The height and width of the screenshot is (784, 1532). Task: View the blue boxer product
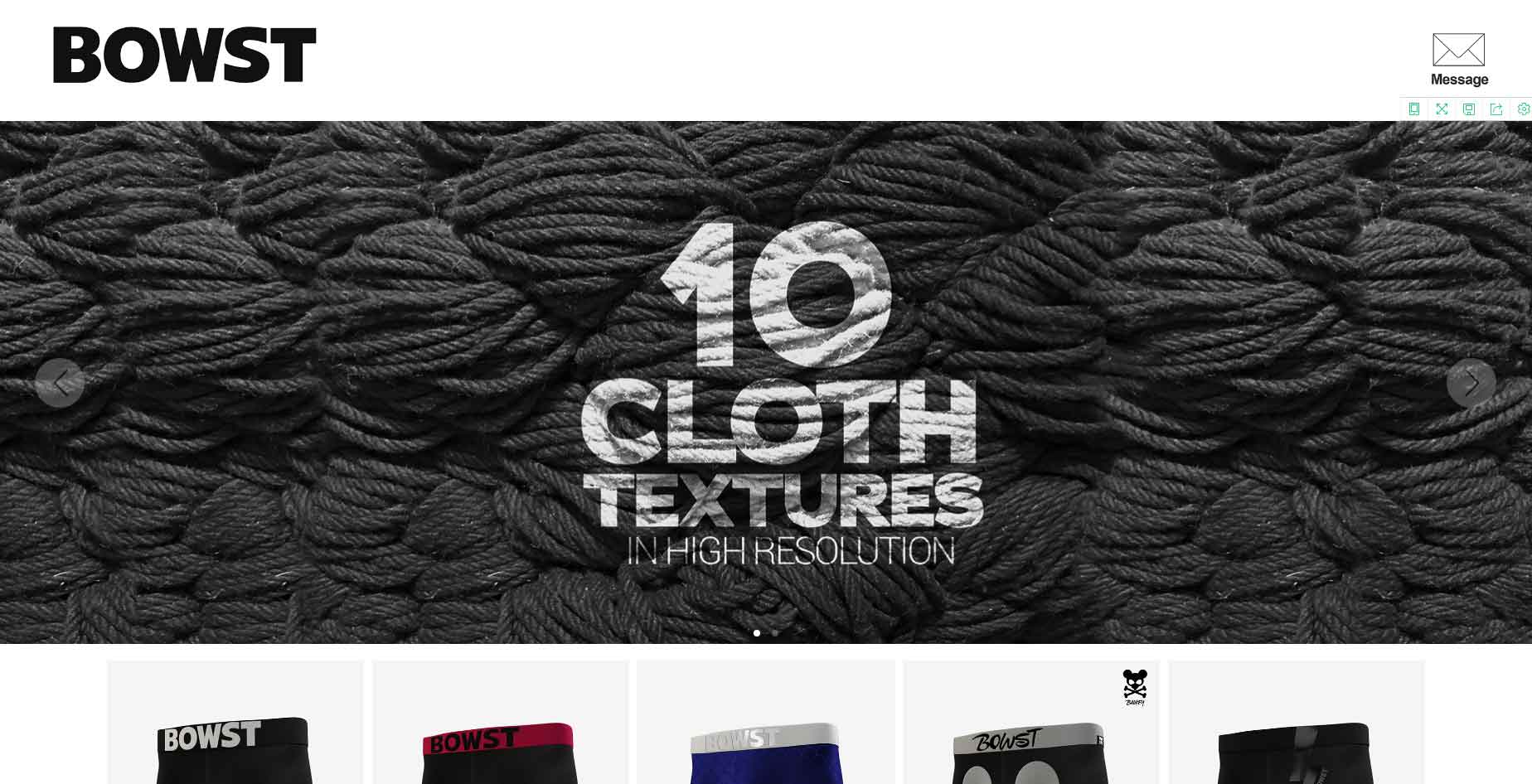[765, 729]
